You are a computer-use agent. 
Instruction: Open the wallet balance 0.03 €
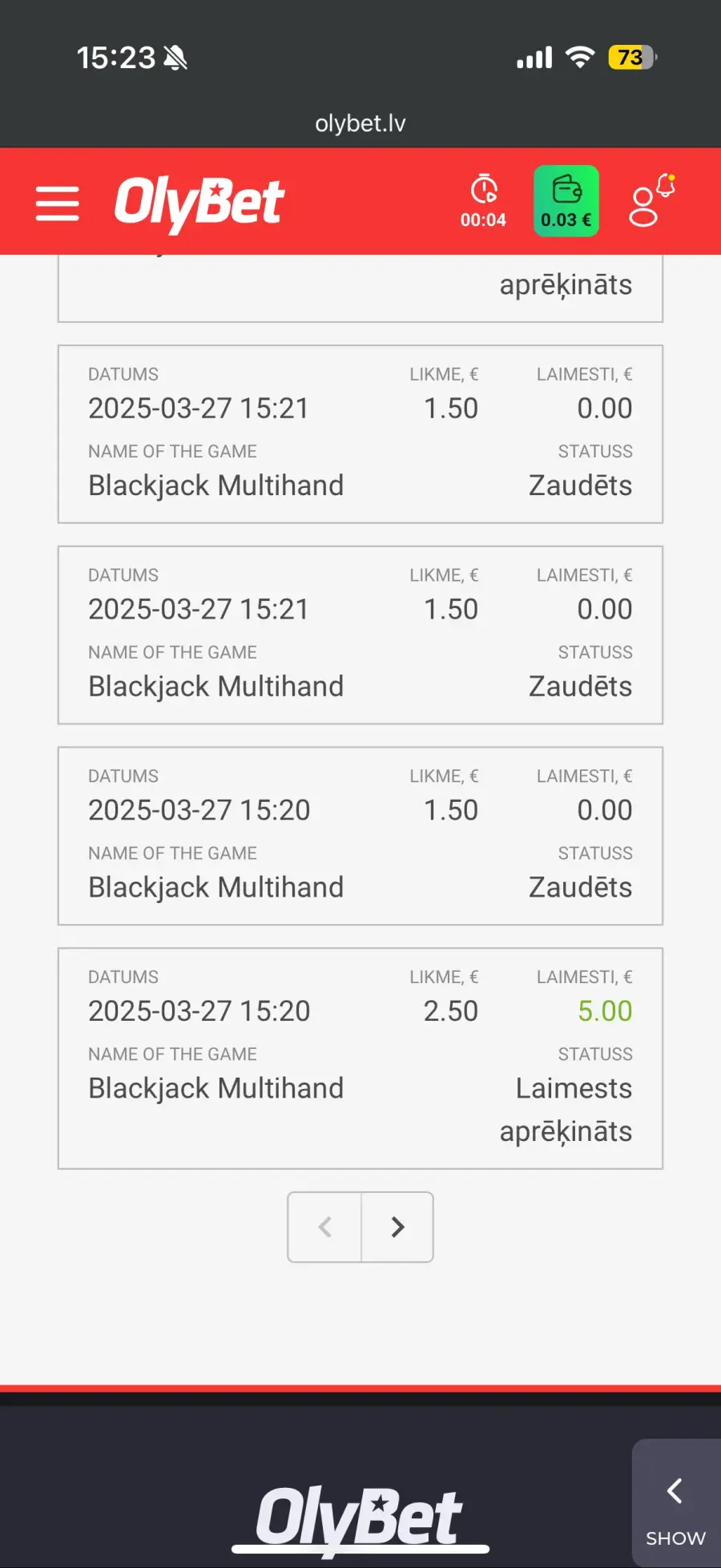point(566,201)
